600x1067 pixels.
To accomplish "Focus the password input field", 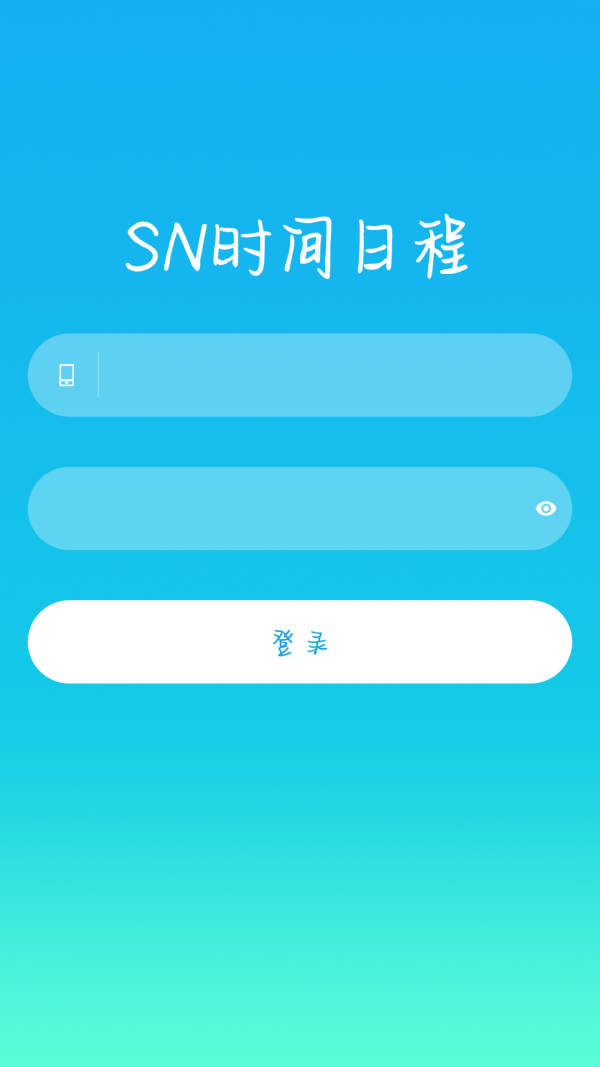I will point(280,508).
